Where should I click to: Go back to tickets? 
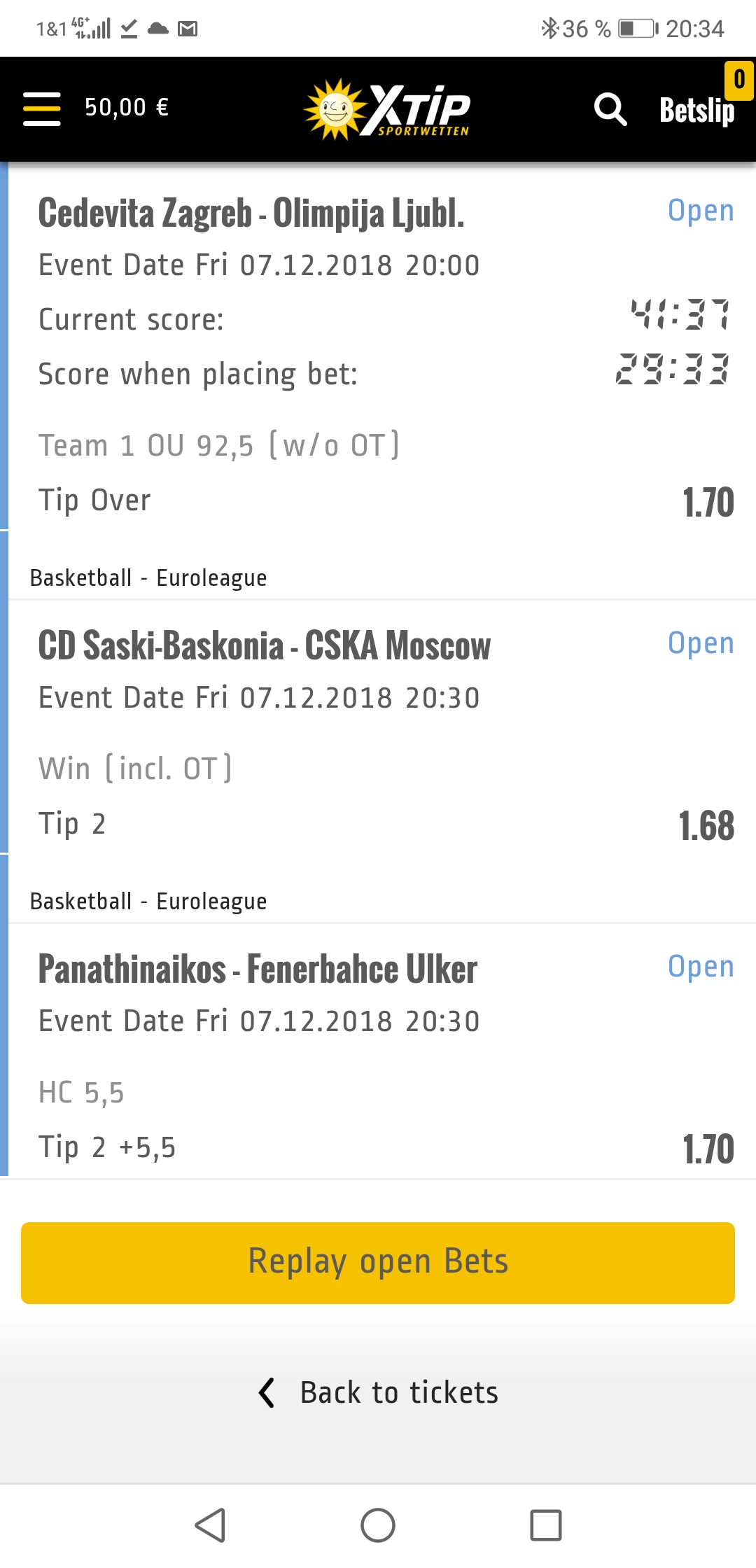point(378,1392)
